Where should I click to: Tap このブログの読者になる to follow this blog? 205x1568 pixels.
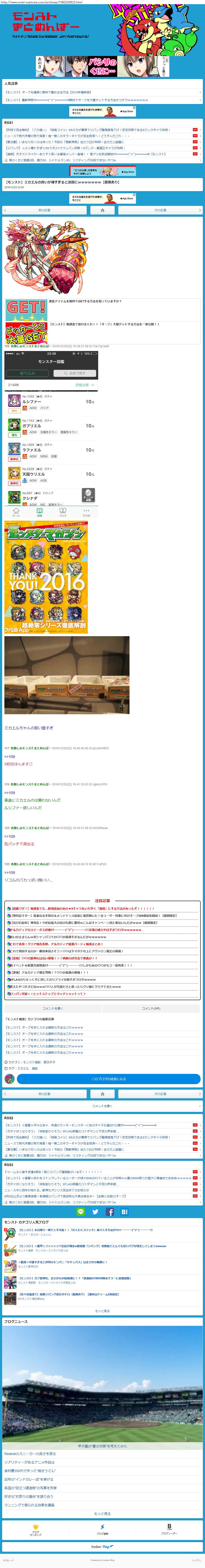click(x=108, y=1079)
